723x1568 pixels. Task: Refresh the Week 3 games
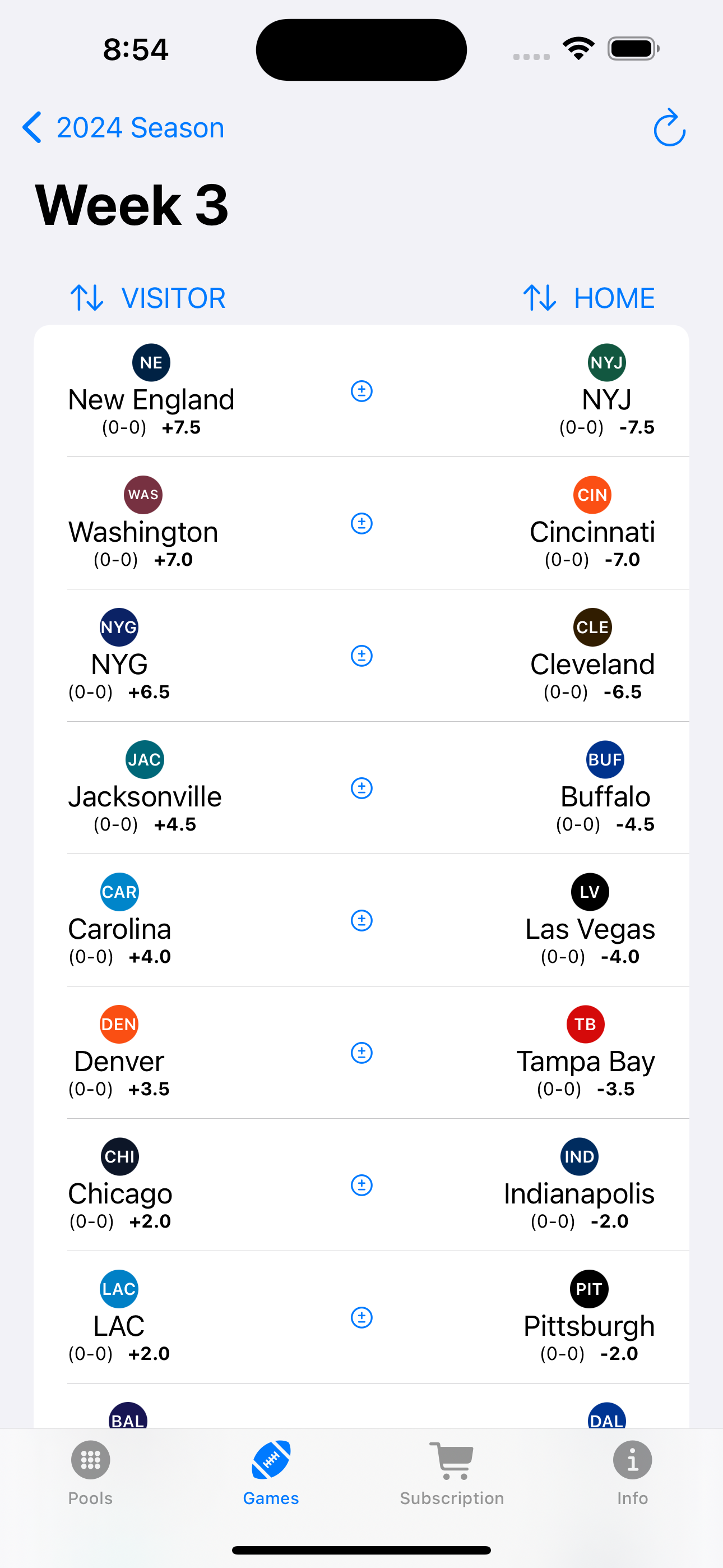click(x=669, y=127)
